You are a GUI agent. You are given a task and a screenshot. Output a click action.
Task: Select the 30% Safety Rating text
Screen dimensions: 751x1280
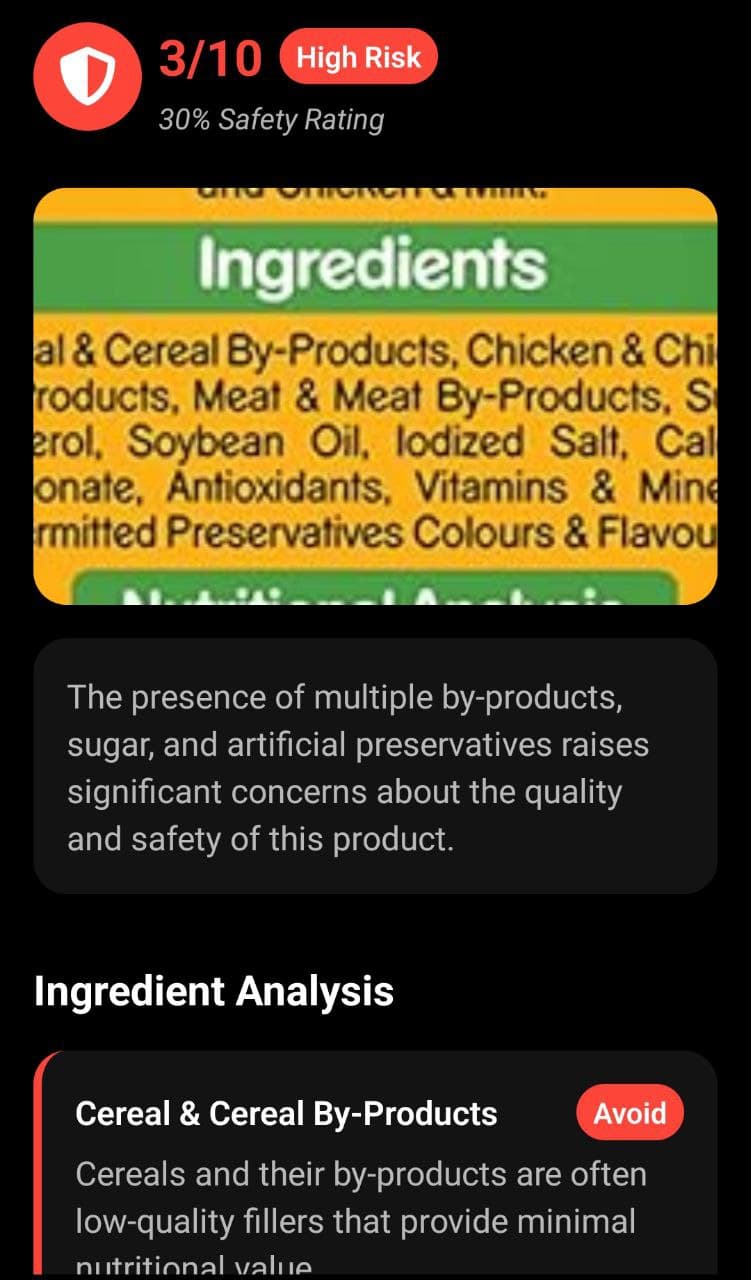click(271, 118)
